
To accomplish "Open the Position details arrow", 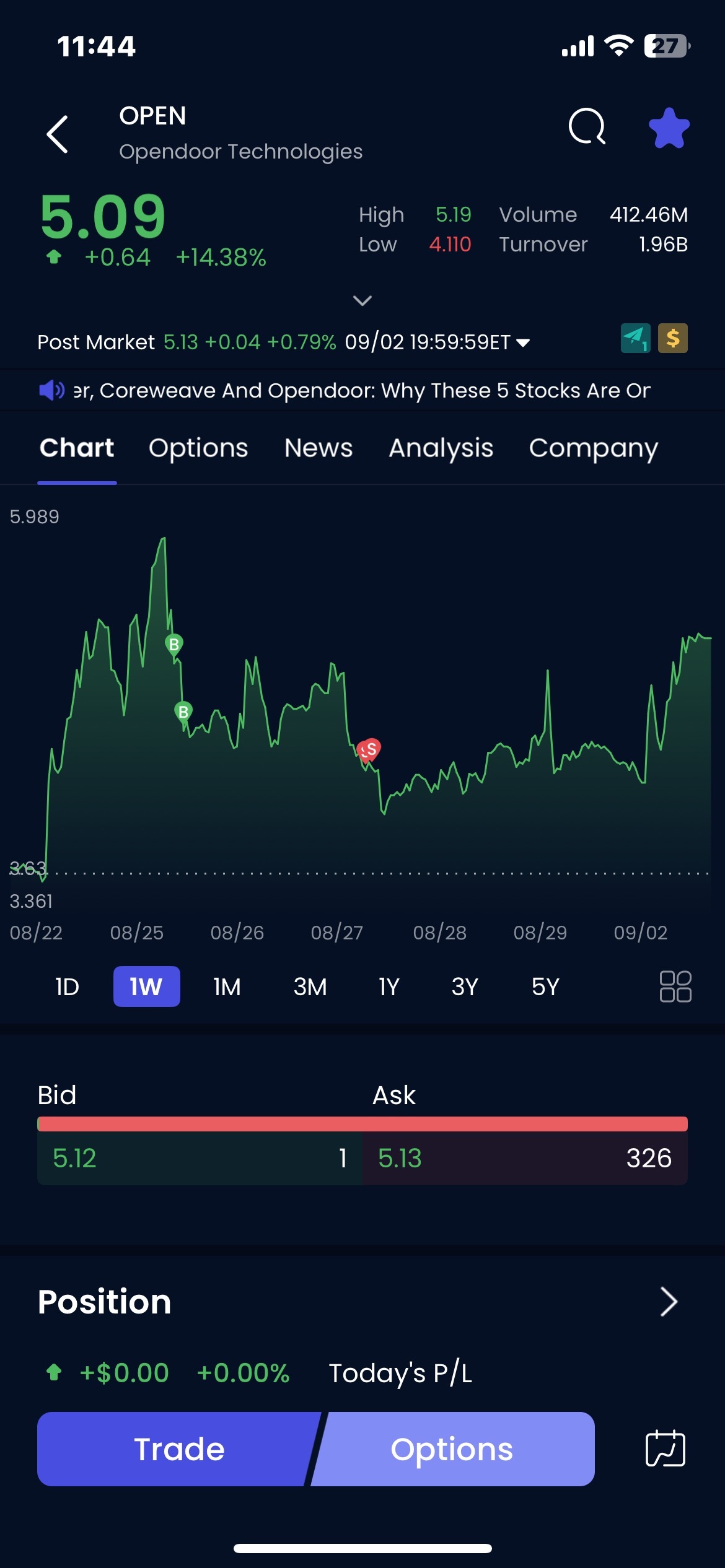I will tap(669, 1302).
